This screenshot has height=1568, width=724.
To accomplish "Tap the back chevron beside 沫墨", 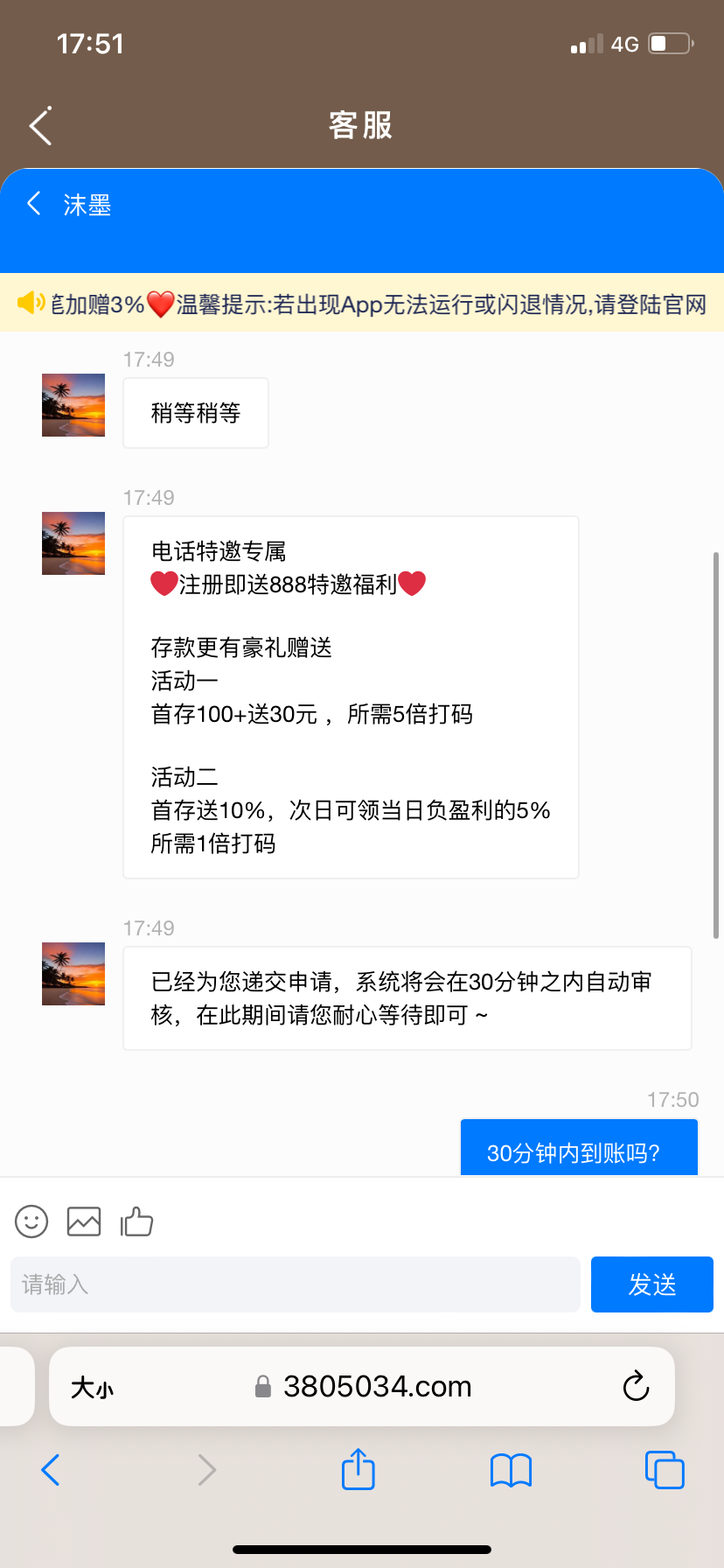I will pyautogui.click(x=34, y=204).
